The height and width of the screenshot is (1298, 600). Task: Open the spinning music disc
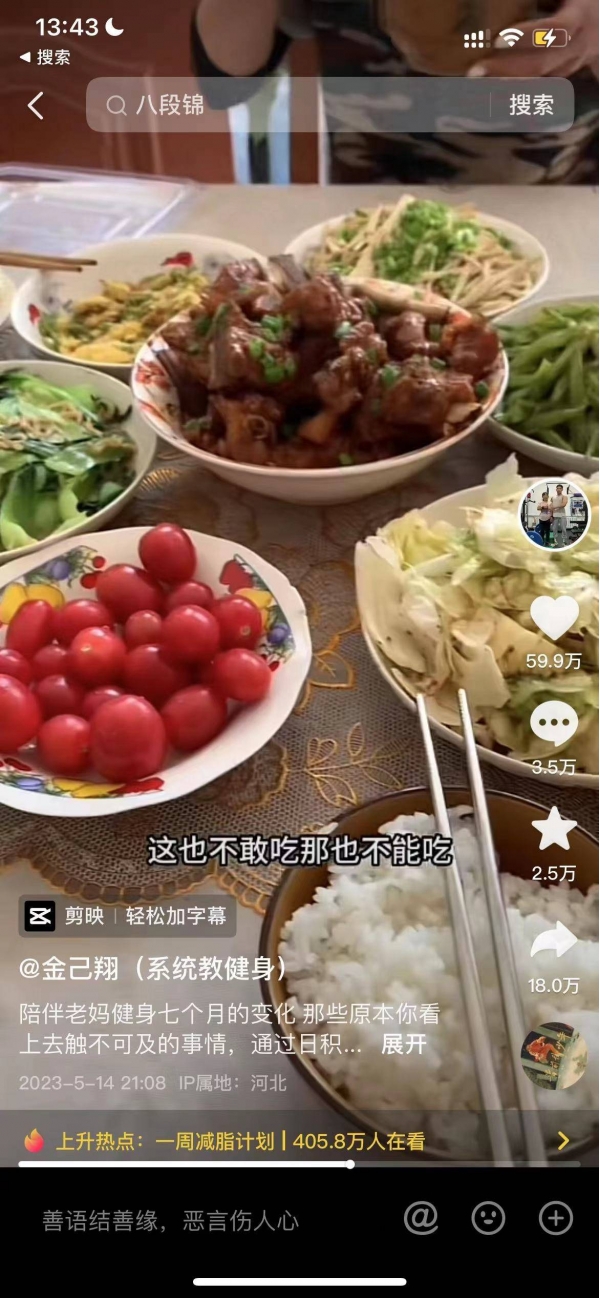(554, 1055)
